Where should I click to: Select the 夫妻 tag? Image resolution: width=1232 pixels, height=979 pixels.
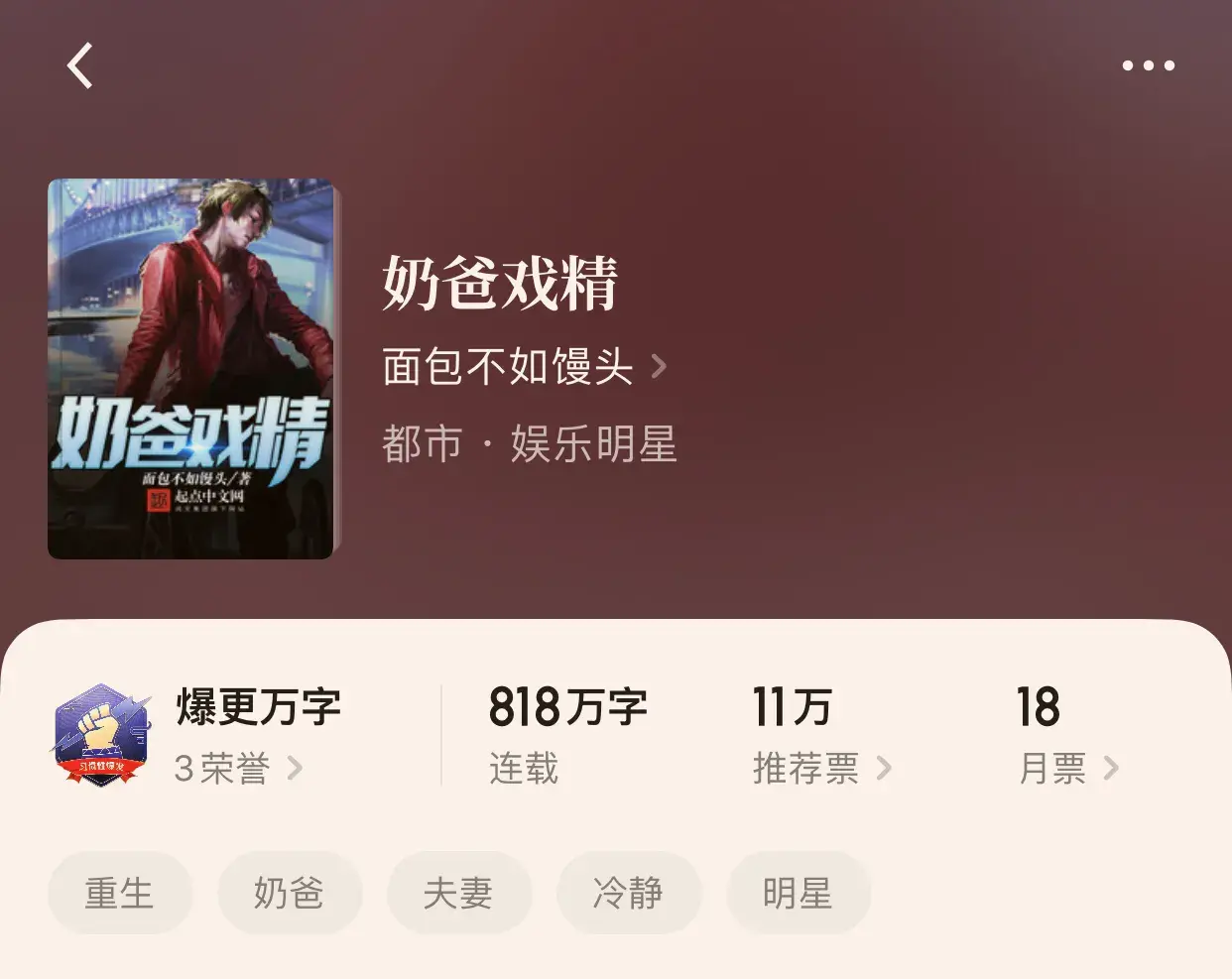(x=458, y=893)
